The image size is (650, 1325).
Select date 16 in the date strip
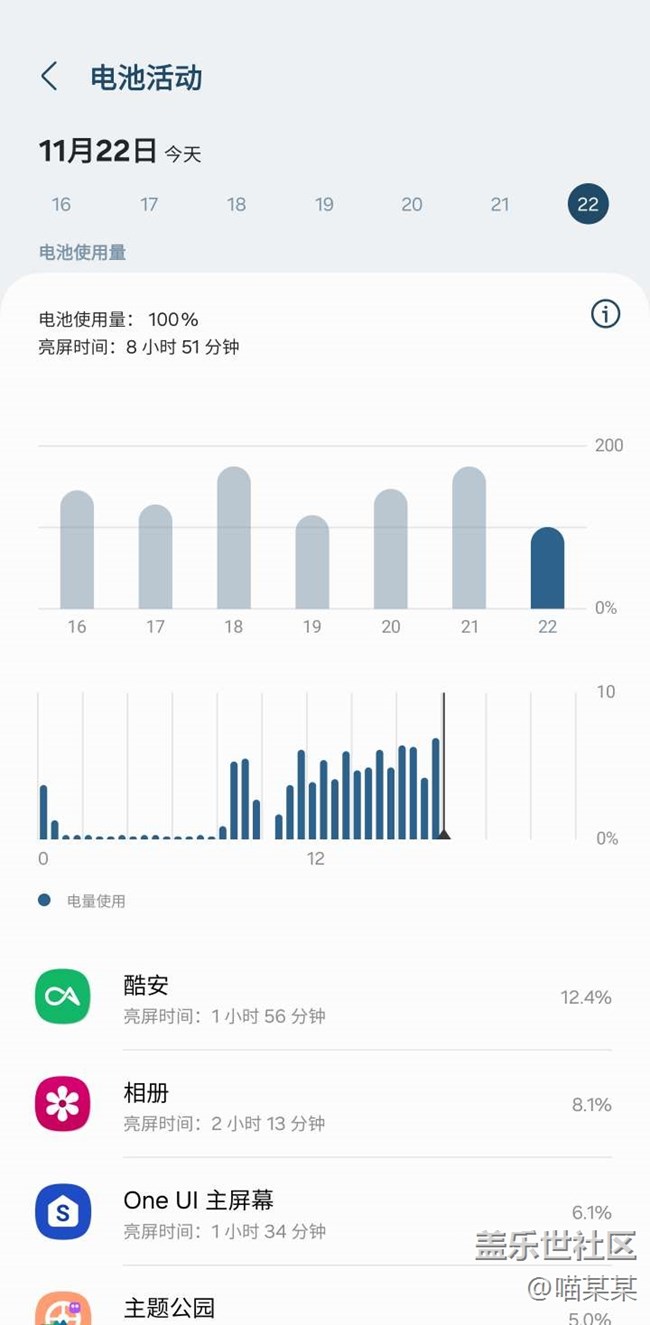(61, 205)
